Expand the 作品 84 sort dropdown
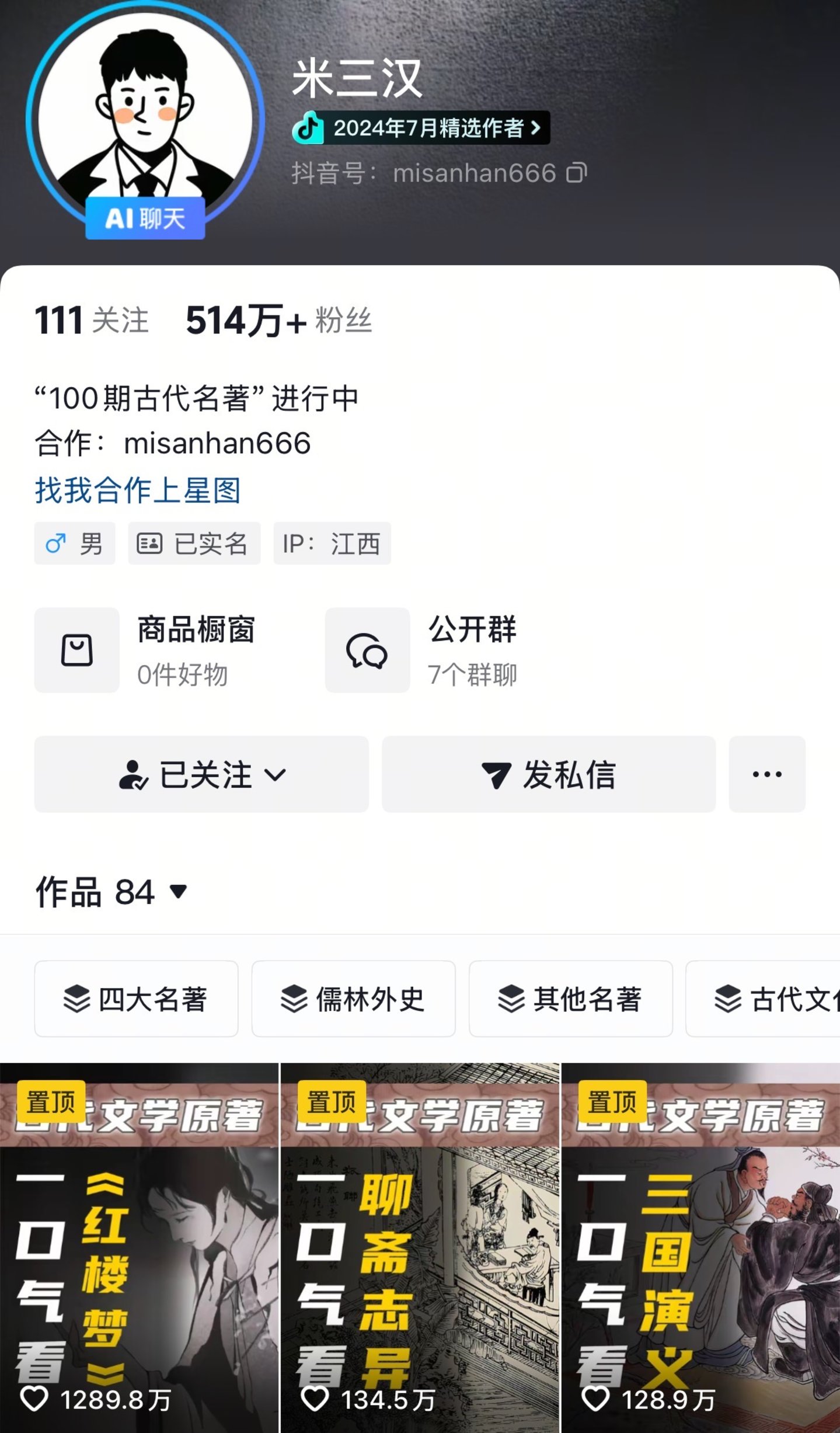Viewport: 840px width, 1433px height. (x=111, y=892)
